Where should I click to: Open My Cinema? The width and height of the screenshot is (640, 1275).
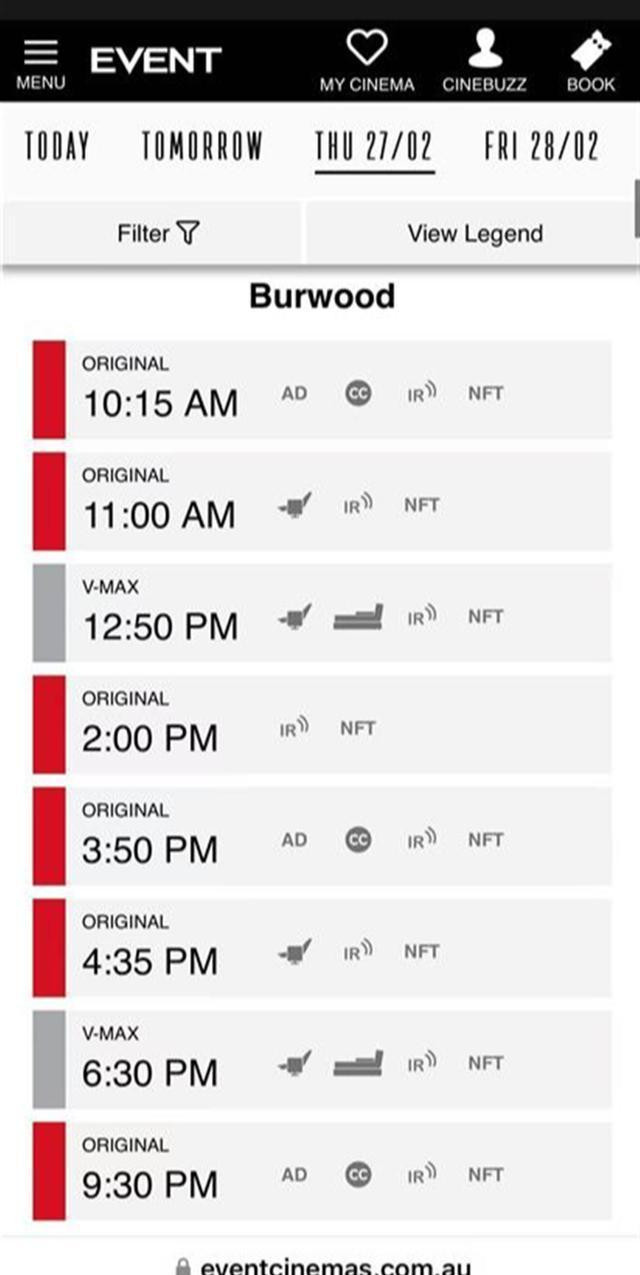click(366, 62)
